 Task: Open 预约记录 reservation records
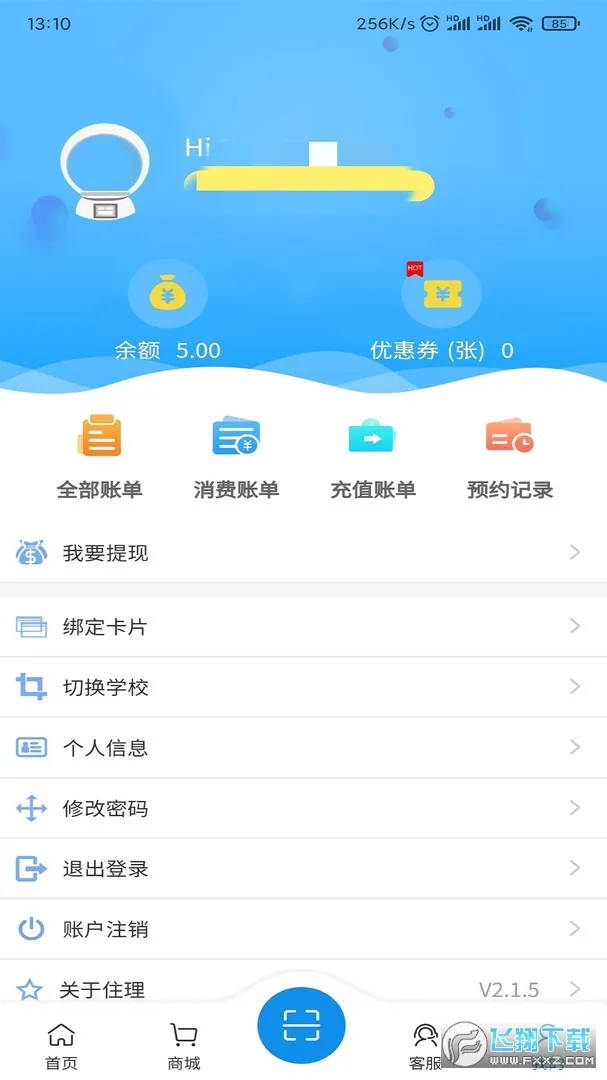509,457
